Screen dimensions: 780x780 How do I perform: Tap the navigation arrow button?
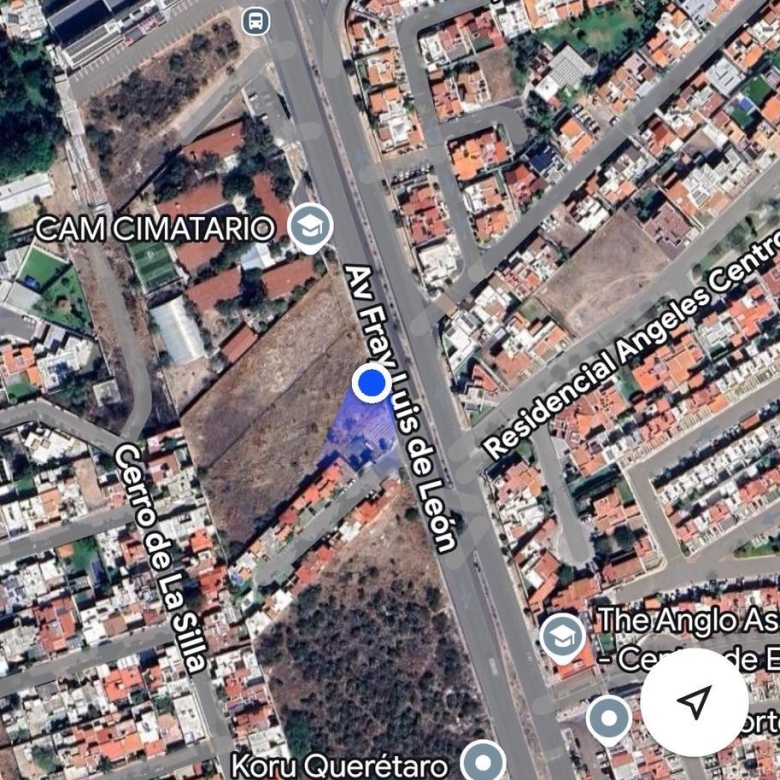pyautogui.click(x=694, y=702)
